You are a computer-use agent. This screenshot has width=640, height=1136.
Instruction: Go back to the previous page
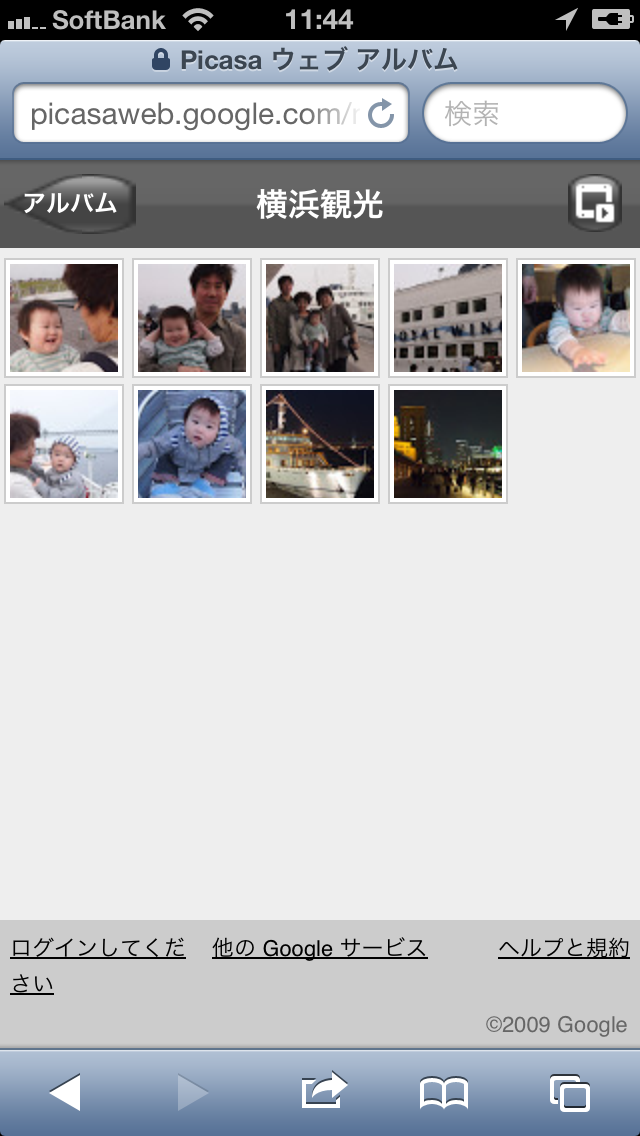click(x=66, y=1092)
